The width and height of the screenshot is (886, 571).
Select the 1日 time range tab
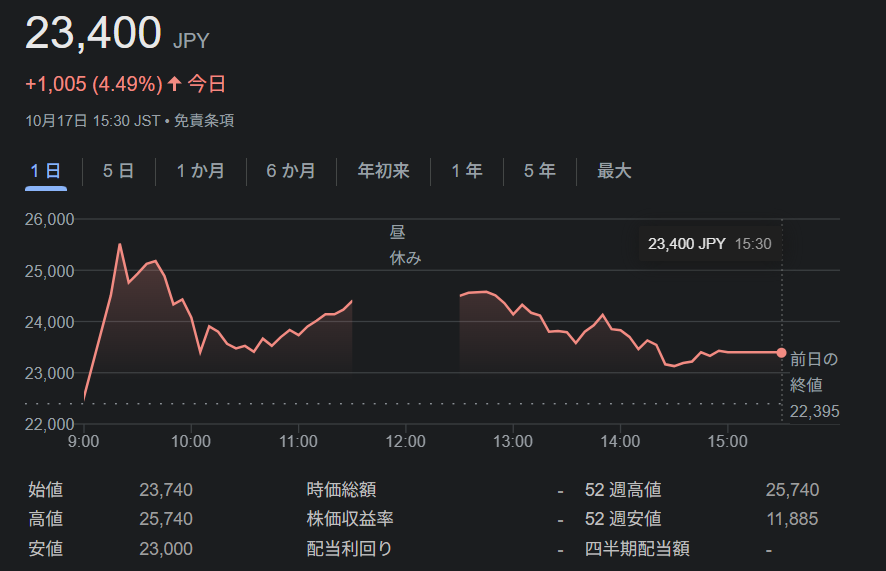(x=46, y=171)
